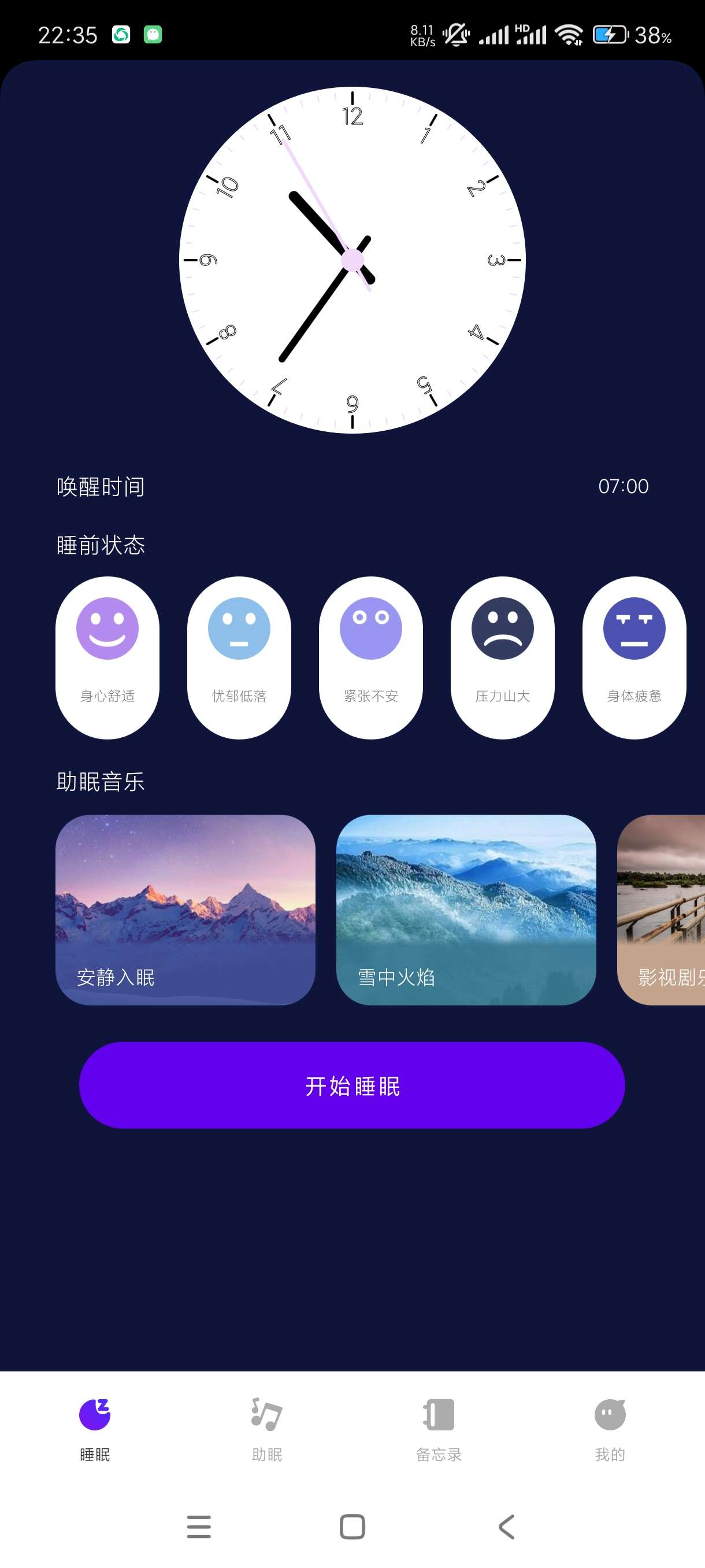705x1568 pixels.
Task: Select the 紧张不安 mood option
Action: click(370, 656)
